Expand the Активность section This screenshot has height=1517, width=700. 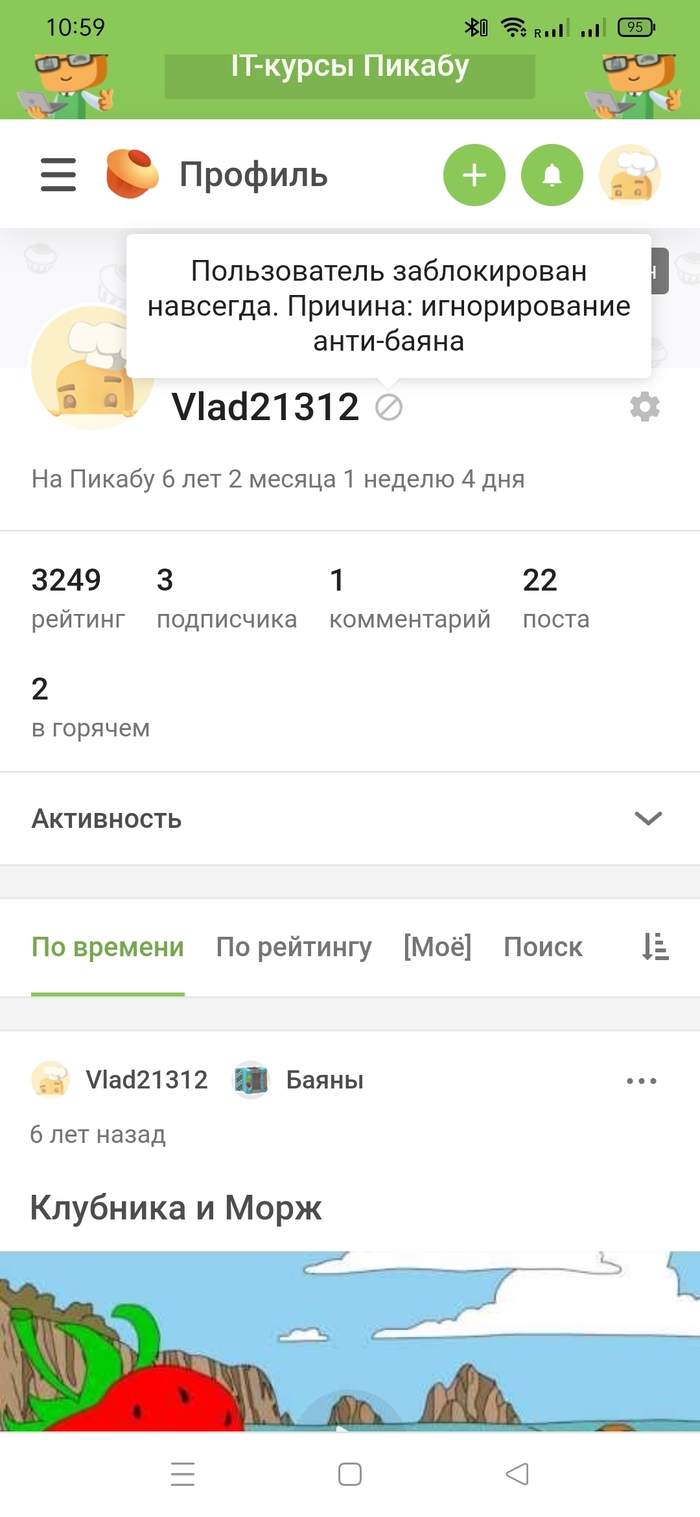(x=648, y=818)
